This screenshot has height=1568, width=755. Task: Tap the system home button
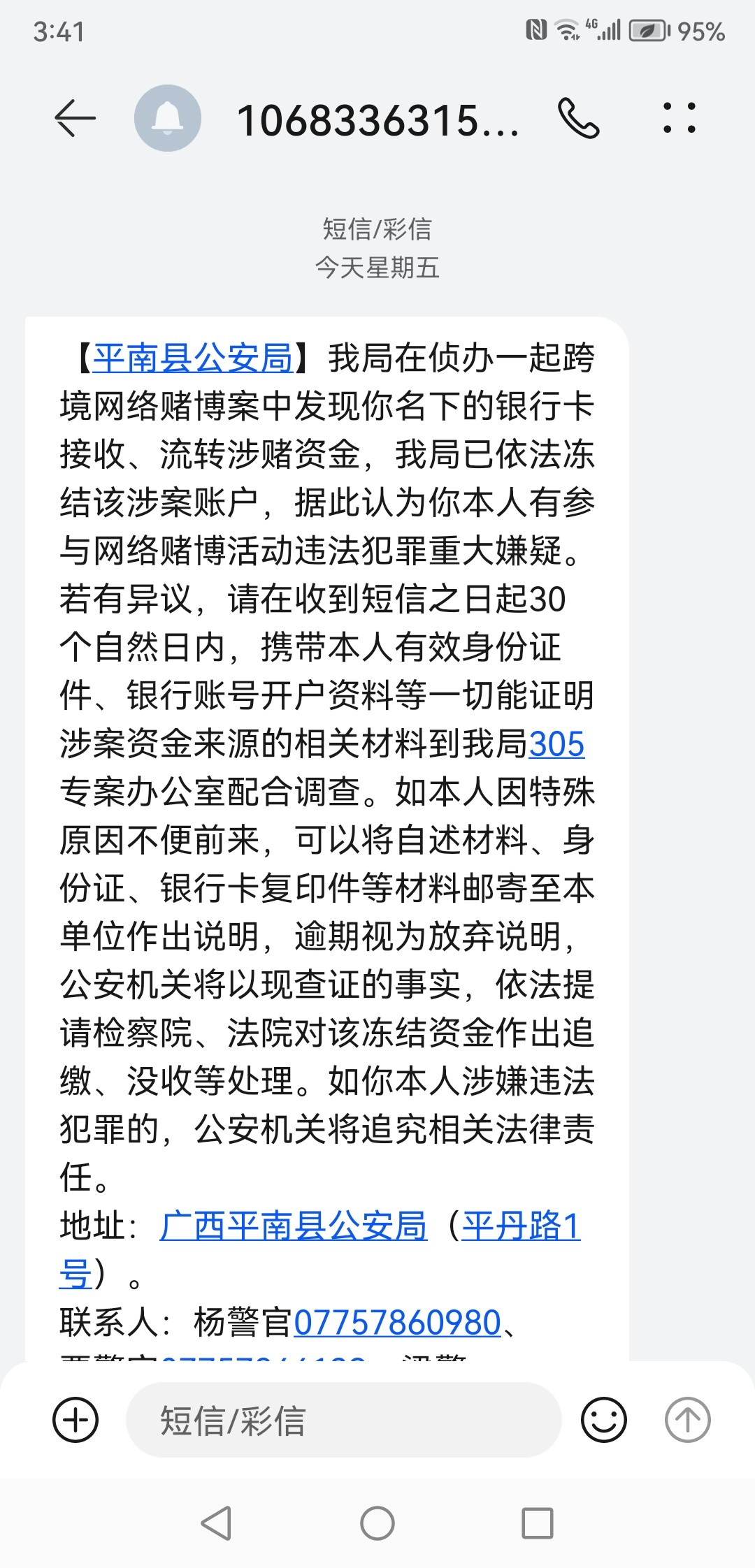[377, 1523]
